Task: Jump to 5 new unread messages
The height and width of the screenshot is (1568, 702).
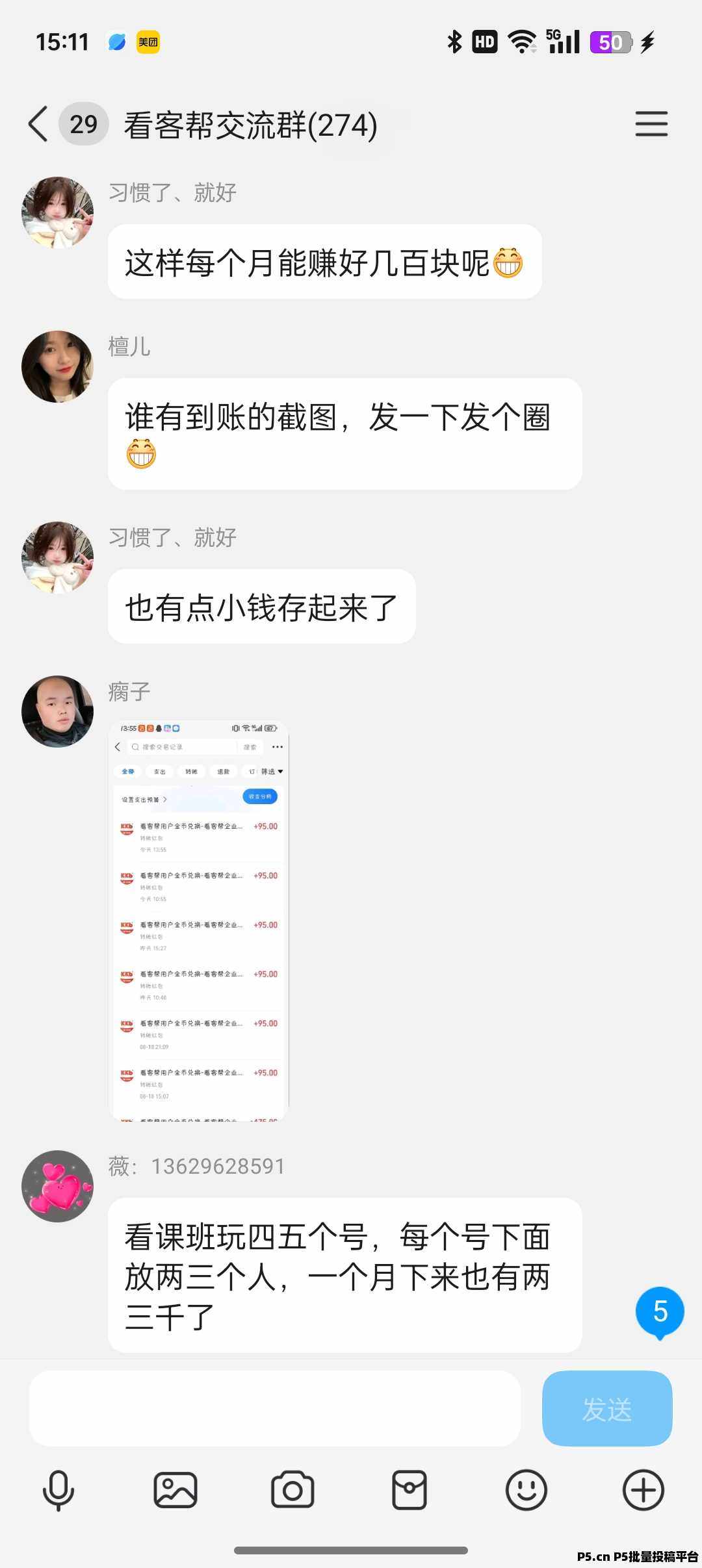Action: click(x=660, y=1312)
